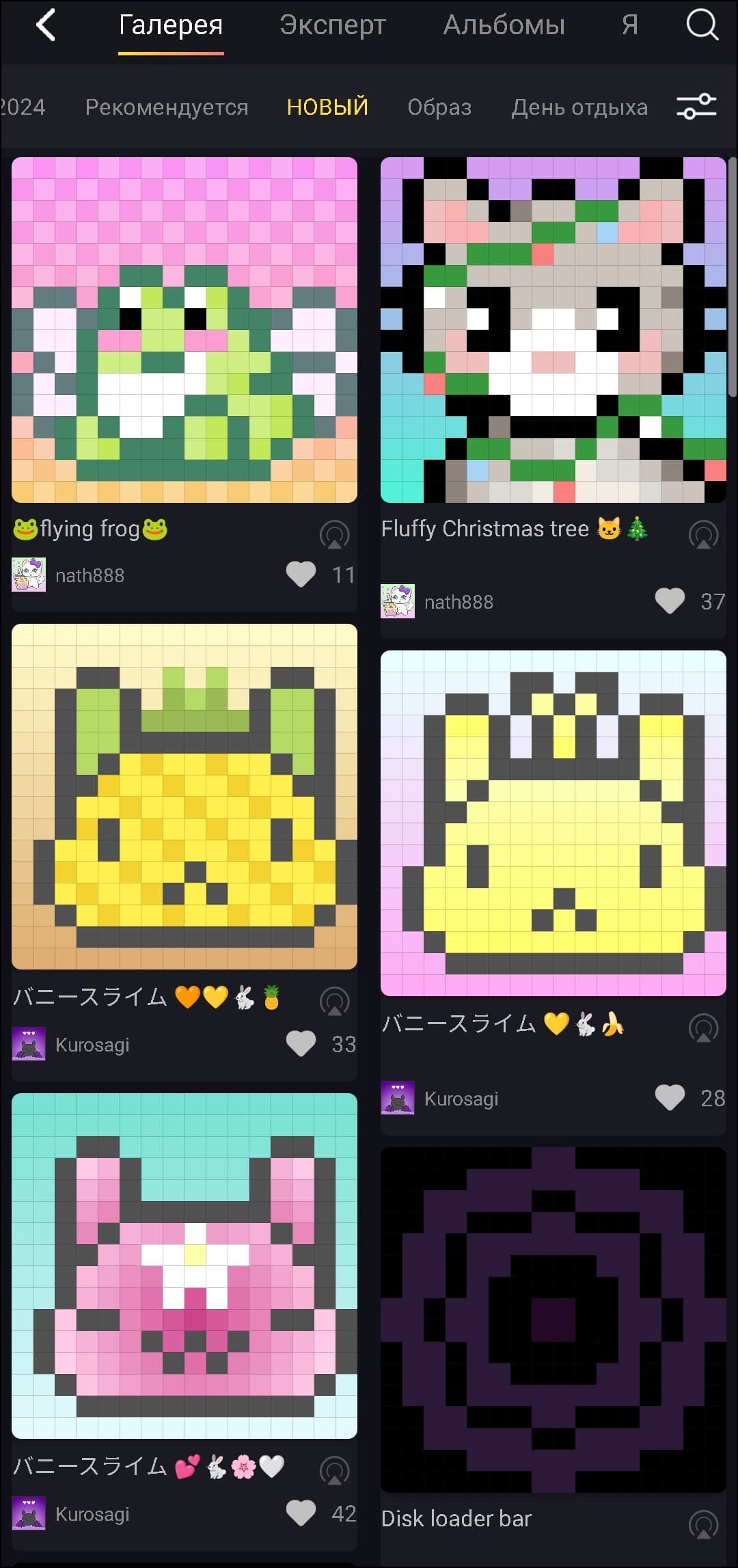Send flying frog to the display device
Viewport: 738px width, 1568px height.
334,534
